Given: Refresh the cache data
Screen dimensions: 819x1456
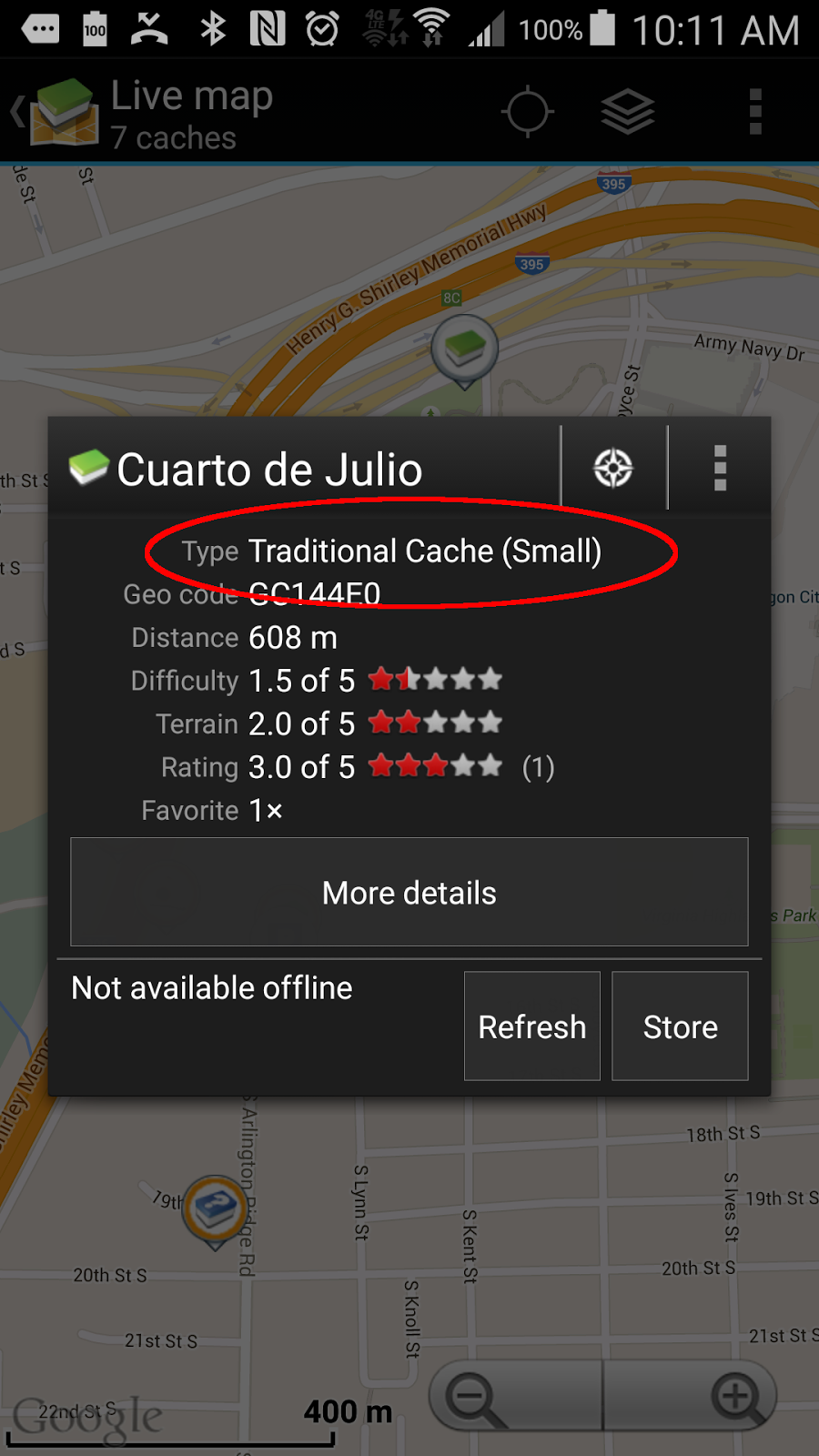Looking at the screenshot, I should pyautogui.click(x=532, y=1026).
